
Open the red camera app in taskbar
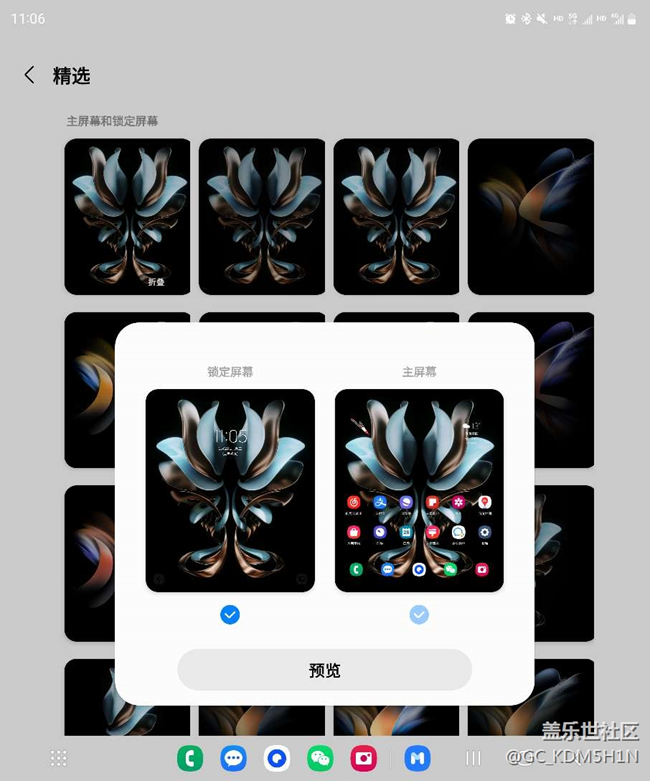click(x=364, y=758)
